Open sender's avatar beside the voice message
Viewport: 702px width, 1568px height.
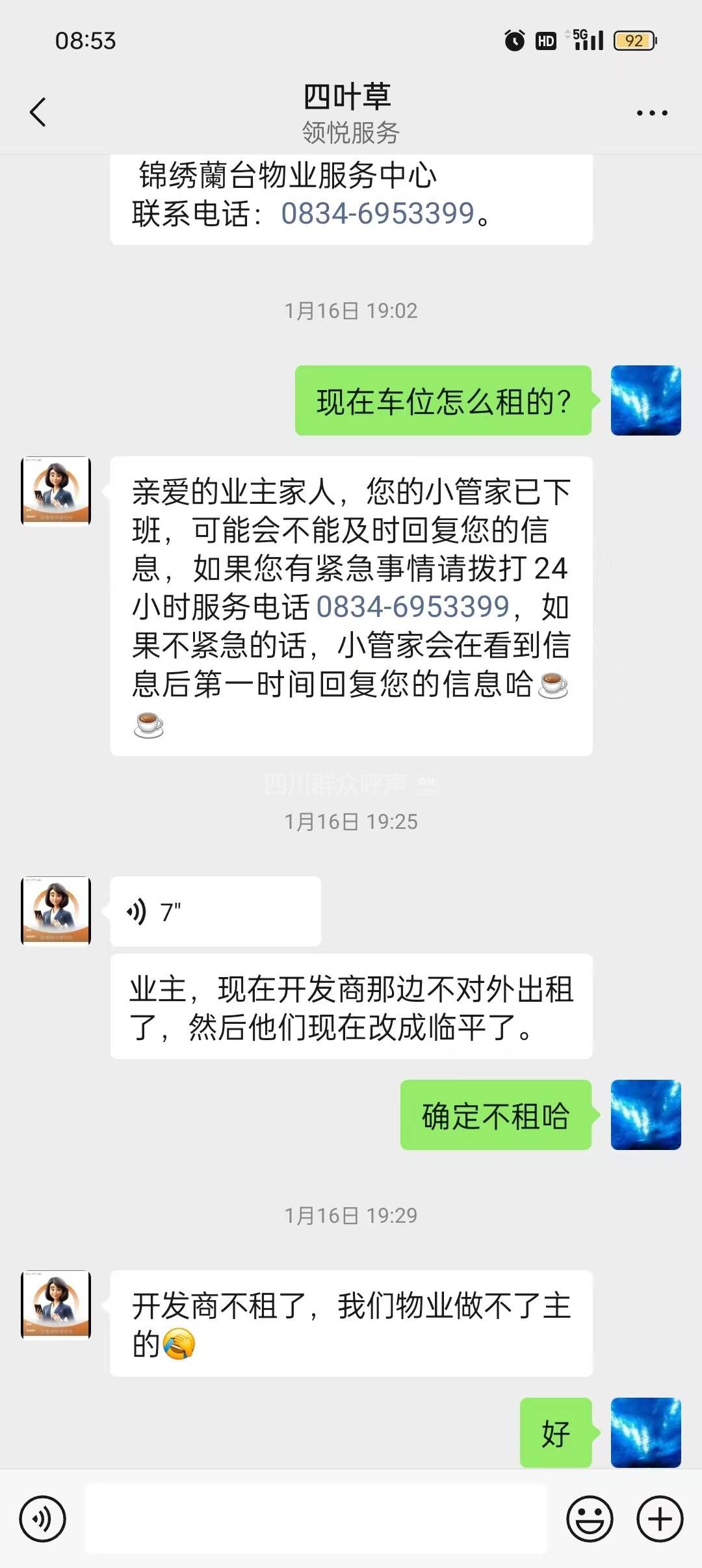[x=56, y=910]
